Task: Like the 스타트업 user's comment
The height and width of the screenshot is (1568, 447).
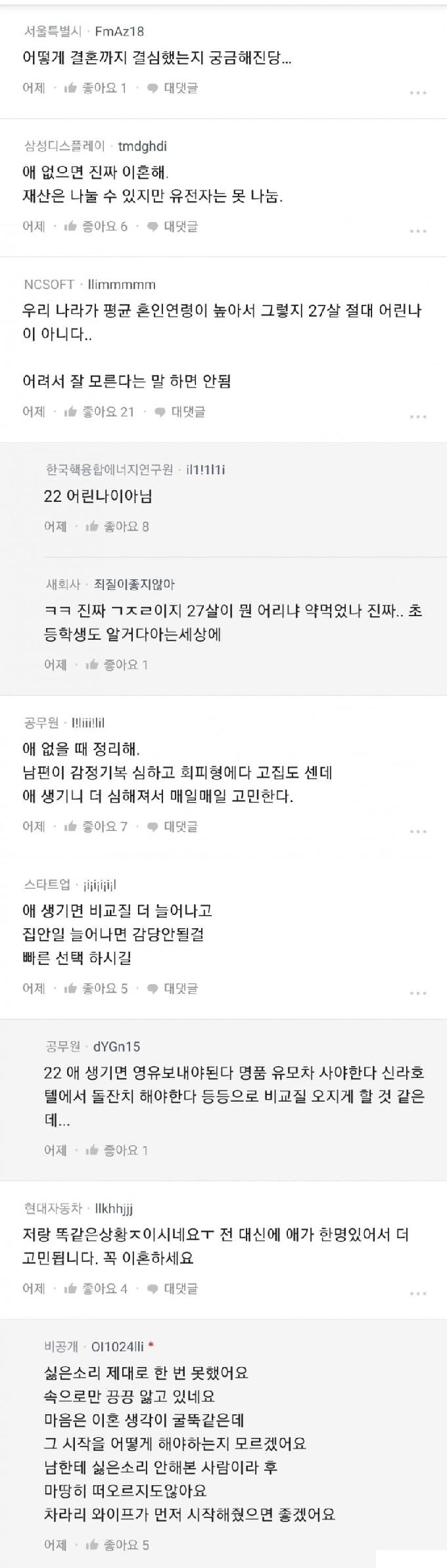Action: point(95,988)
